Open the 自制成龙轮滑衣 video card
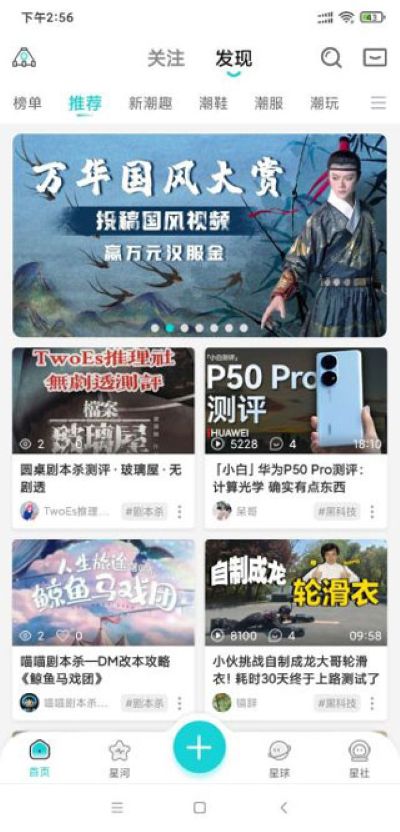Screen dimensions: 400x832 pos(296,629)
